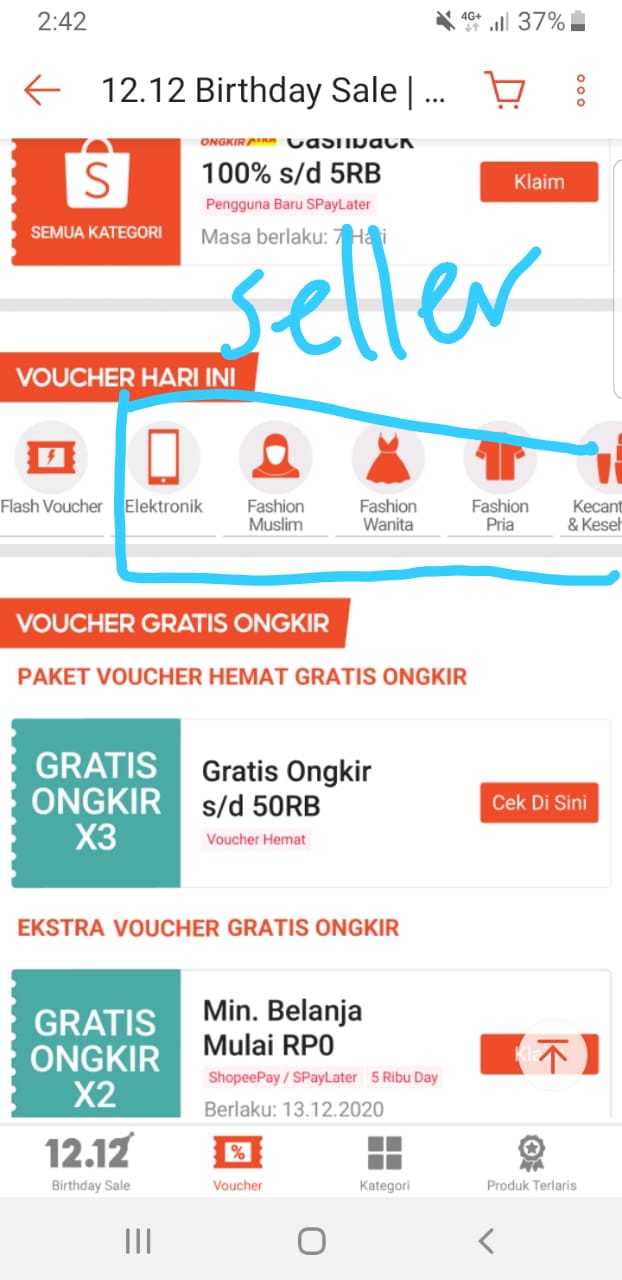Open the shopping cart
622x1280 pixels.
(504, 90)
